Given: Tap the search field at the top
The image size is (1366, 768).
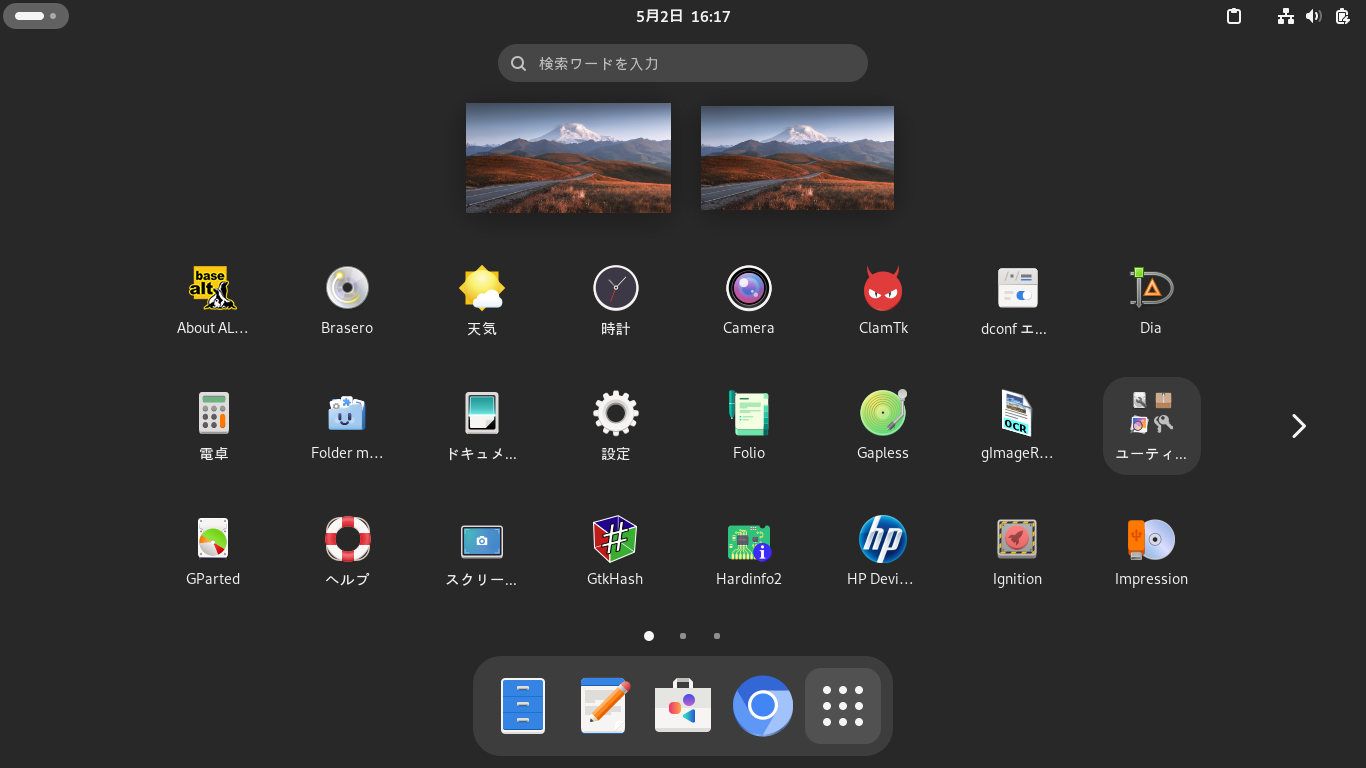Looking at the screenshot, I should tap(682, 63).
